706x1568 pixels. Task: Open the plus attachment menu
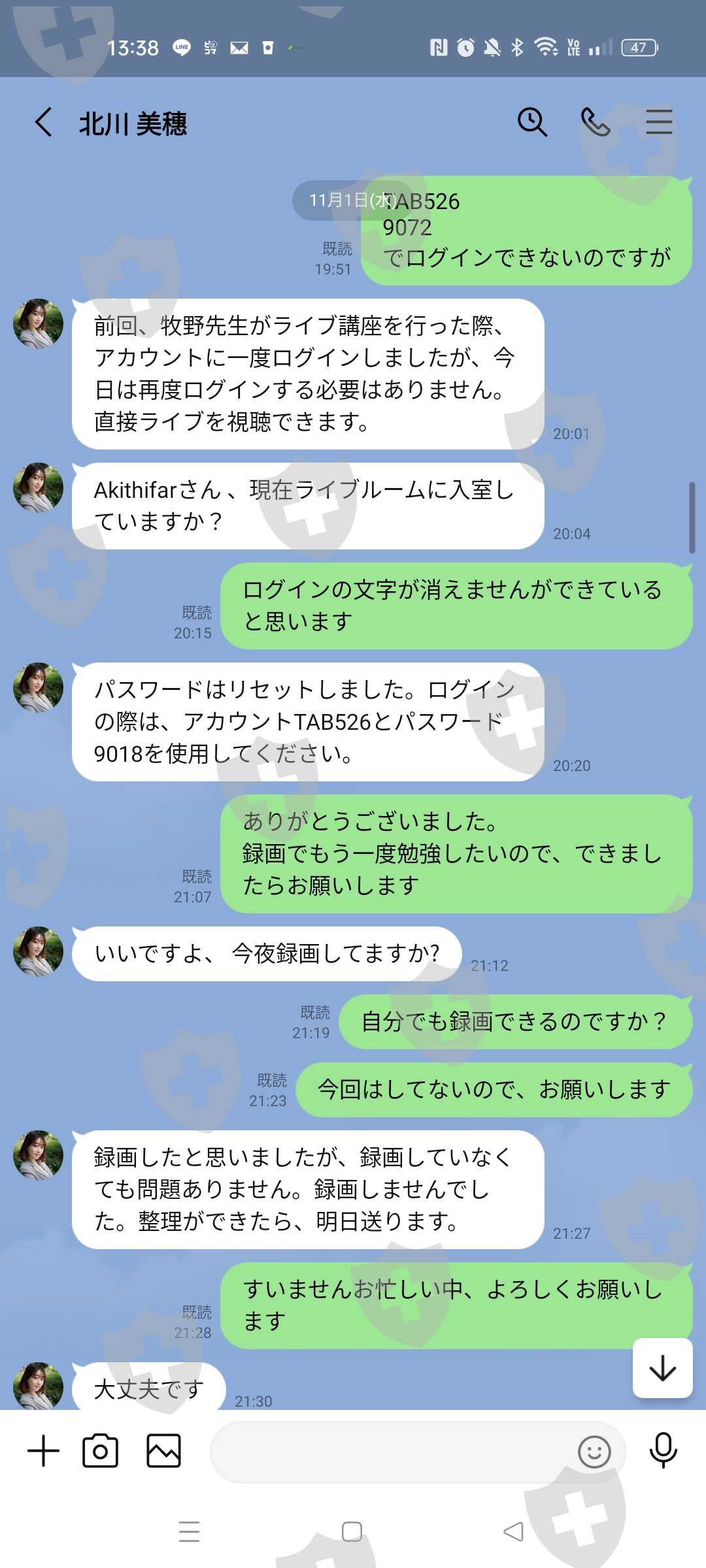point(44,1451)
